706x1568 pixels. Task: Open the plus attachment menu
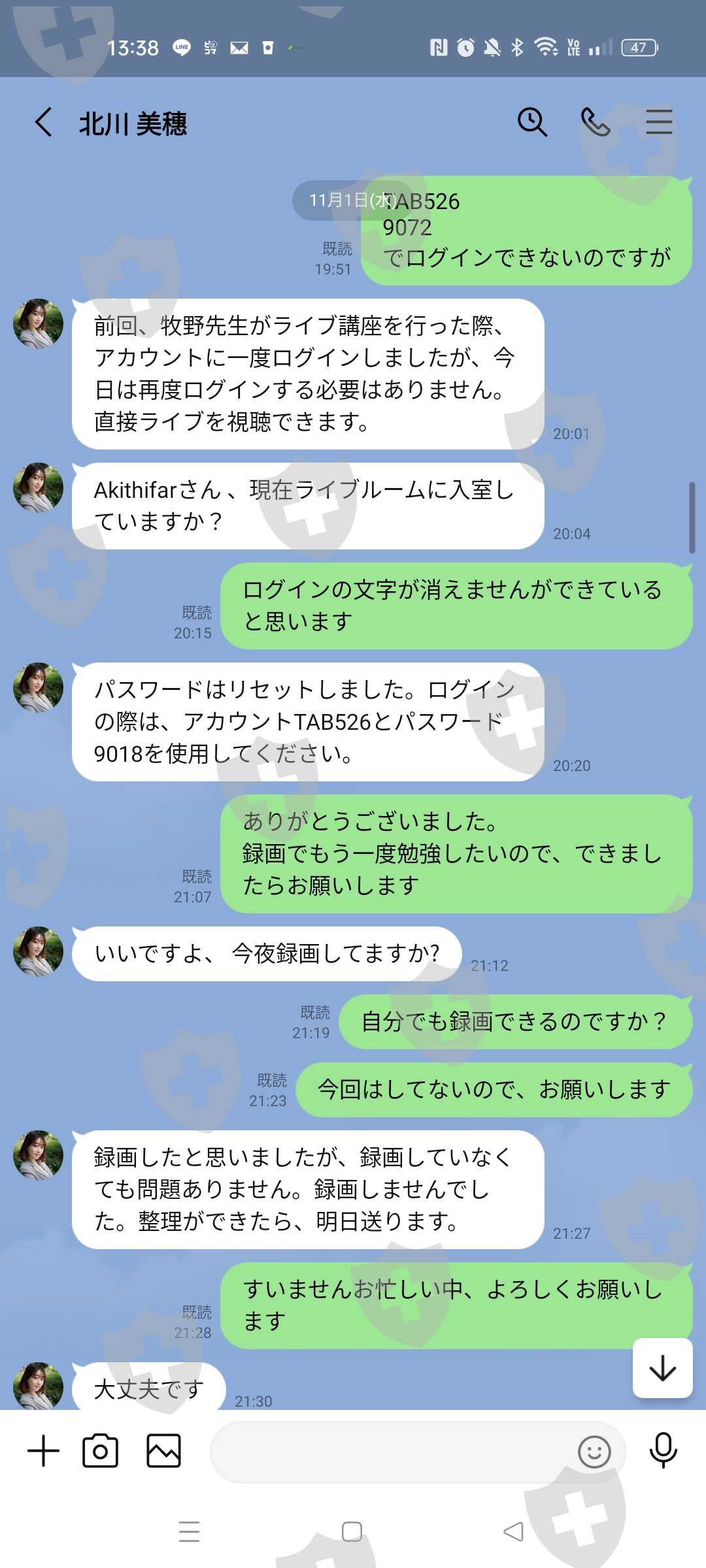point(44,1451)
